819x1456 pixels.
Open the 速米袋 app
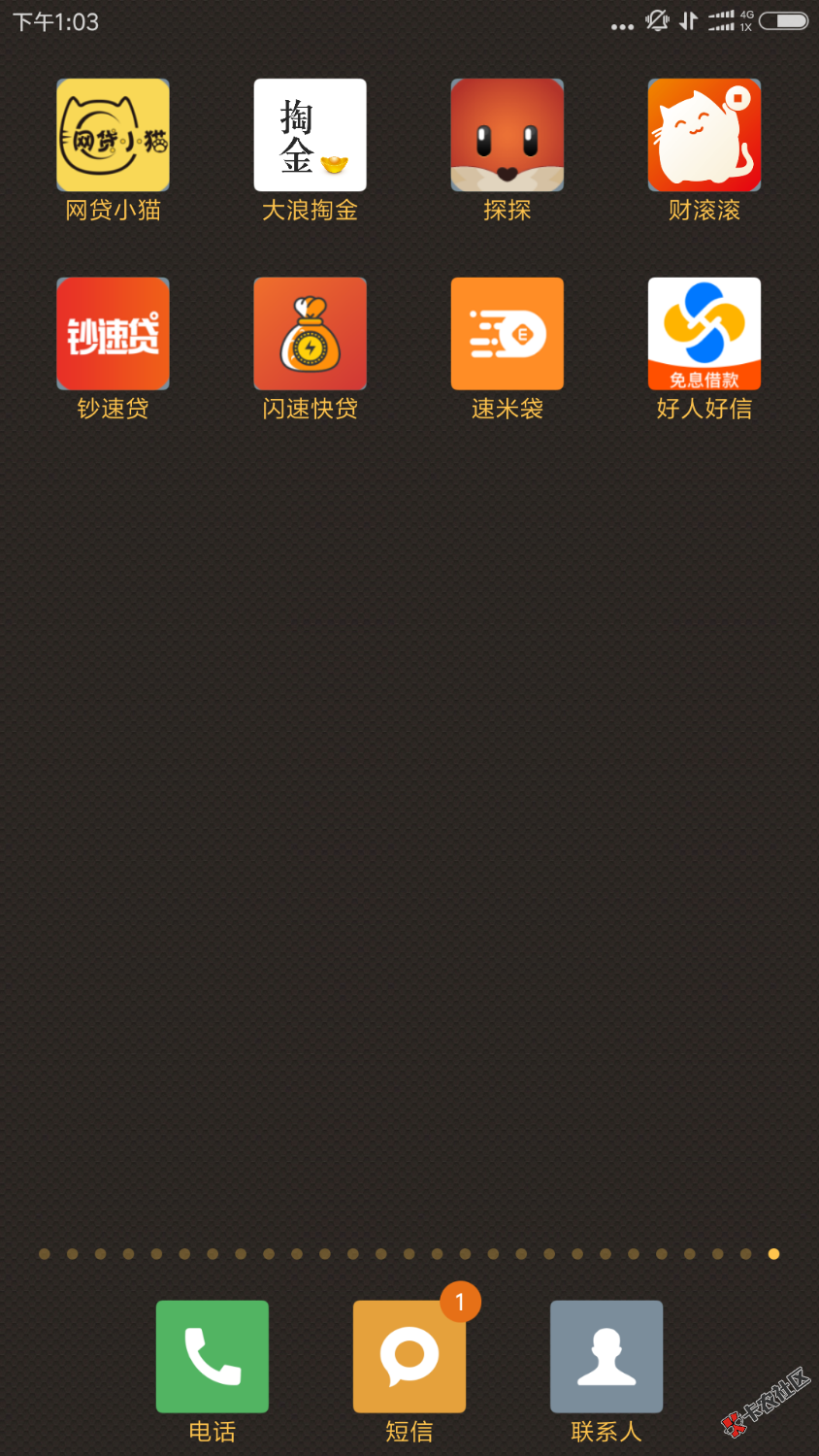pyautogui.click(x=507, y=334)
